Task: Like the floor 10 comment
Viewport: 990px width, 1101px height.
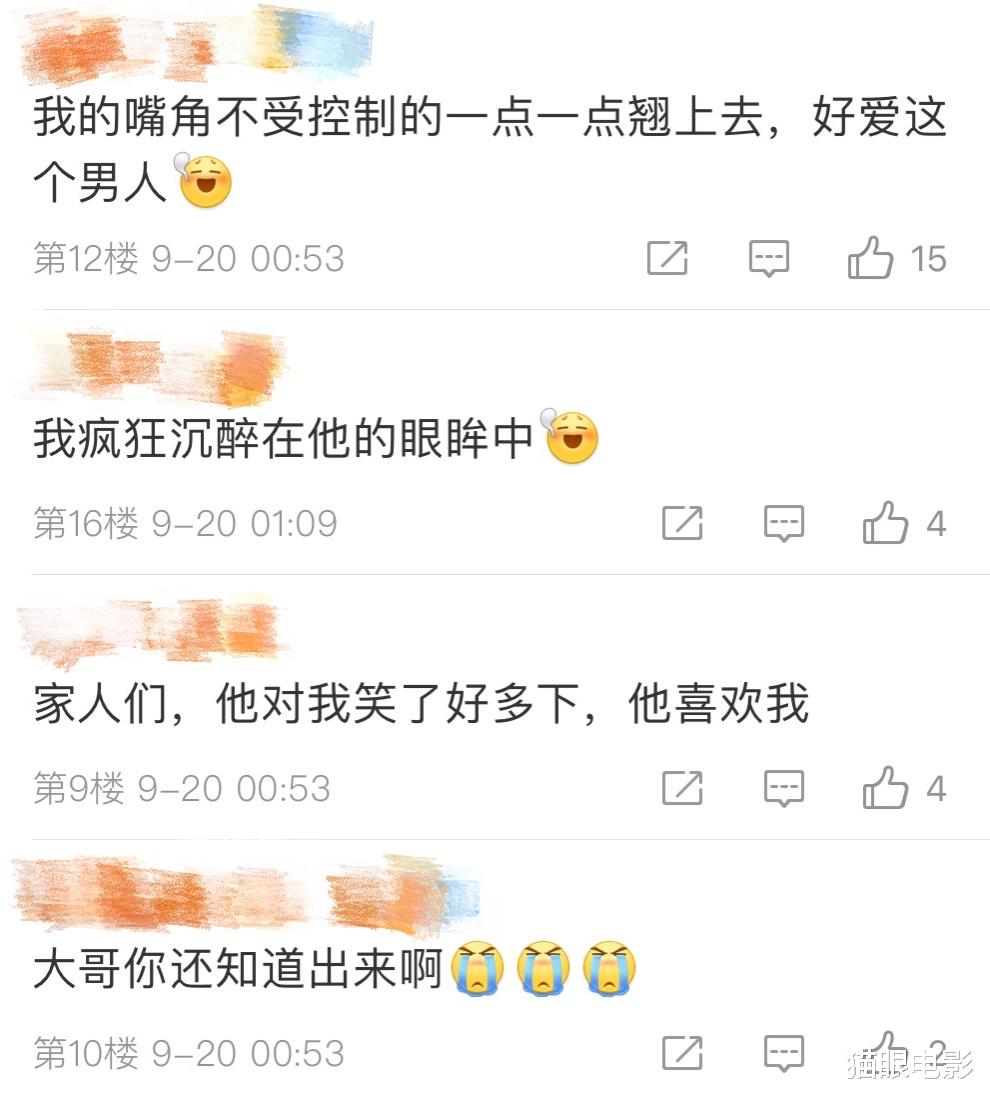Action: click(x=885, y=1048)
